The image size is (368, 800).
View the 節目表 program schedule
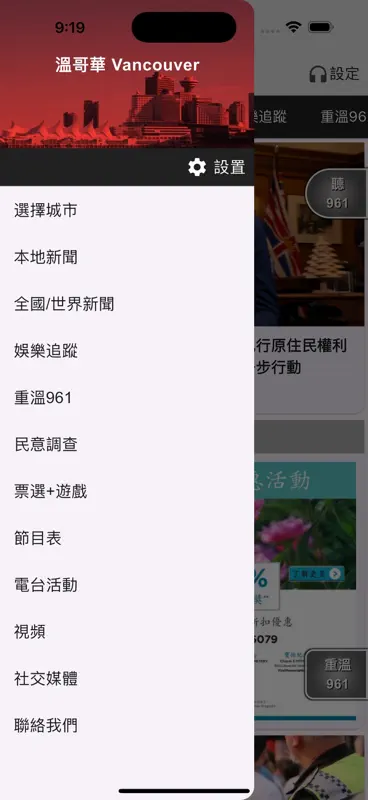(x=127, y=538)
